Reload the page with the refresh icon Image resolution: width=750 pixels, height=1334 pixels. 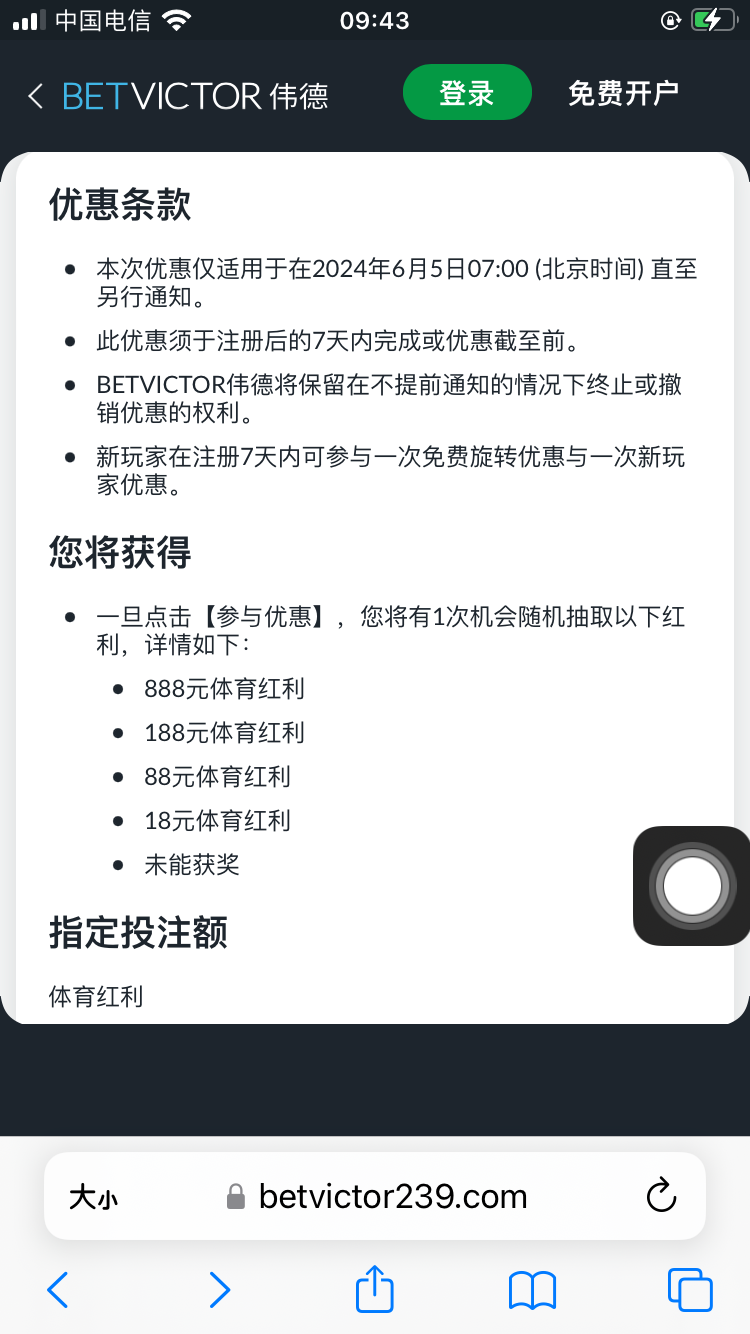click(660, 1196)
